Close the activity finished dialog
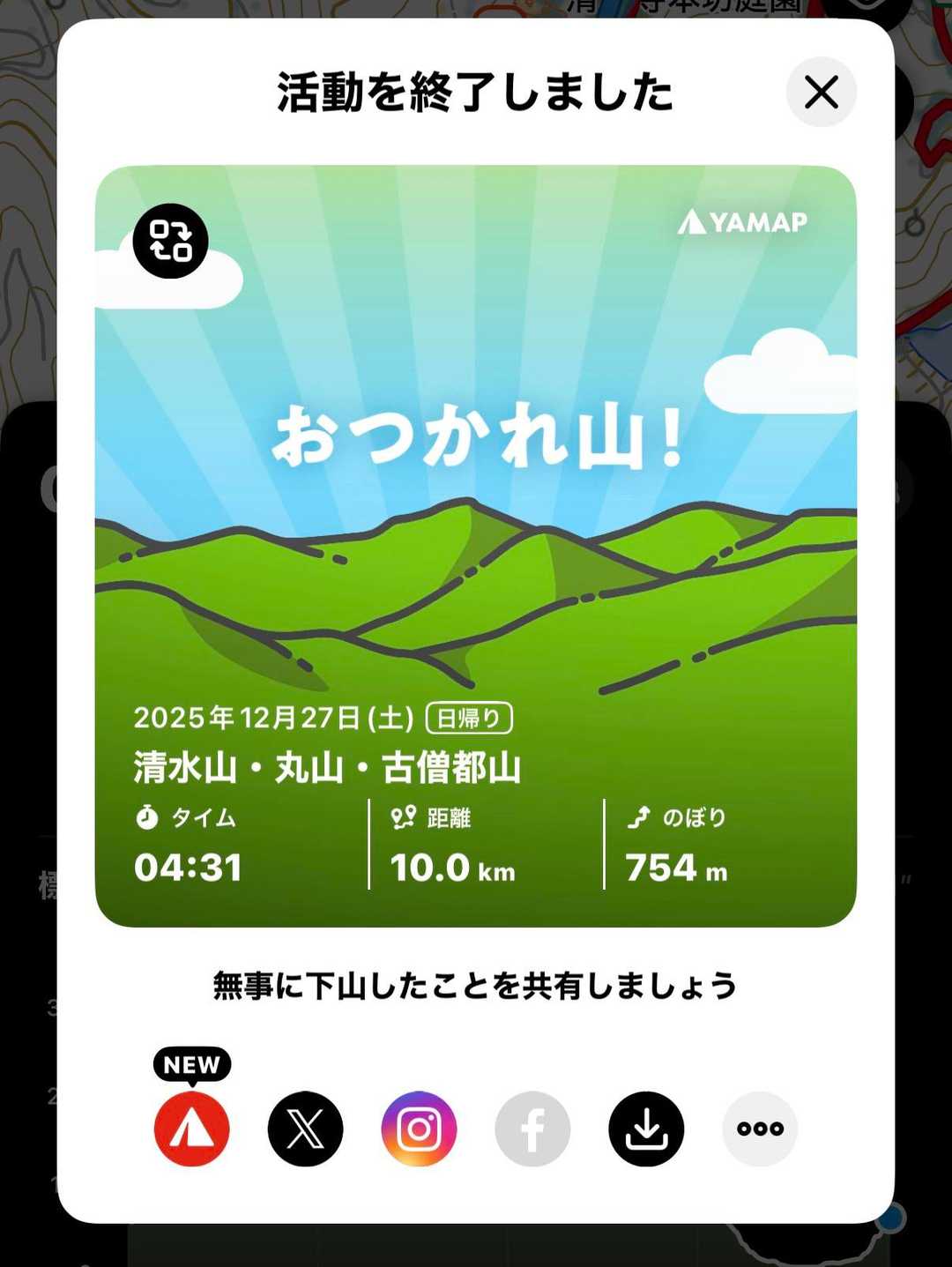 point(821,92)
